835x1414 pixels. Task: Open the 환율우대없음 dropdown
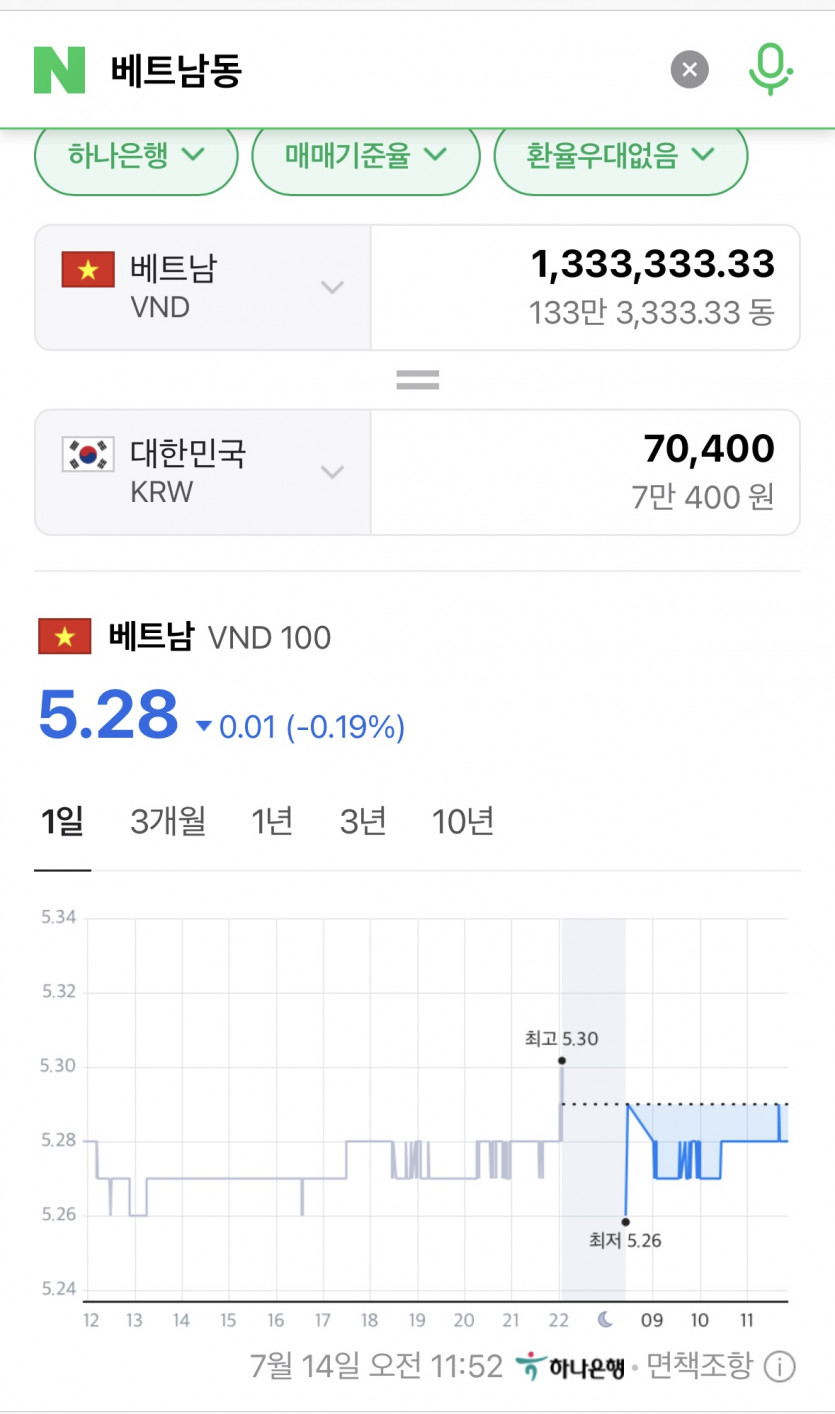tap(621, 156)
